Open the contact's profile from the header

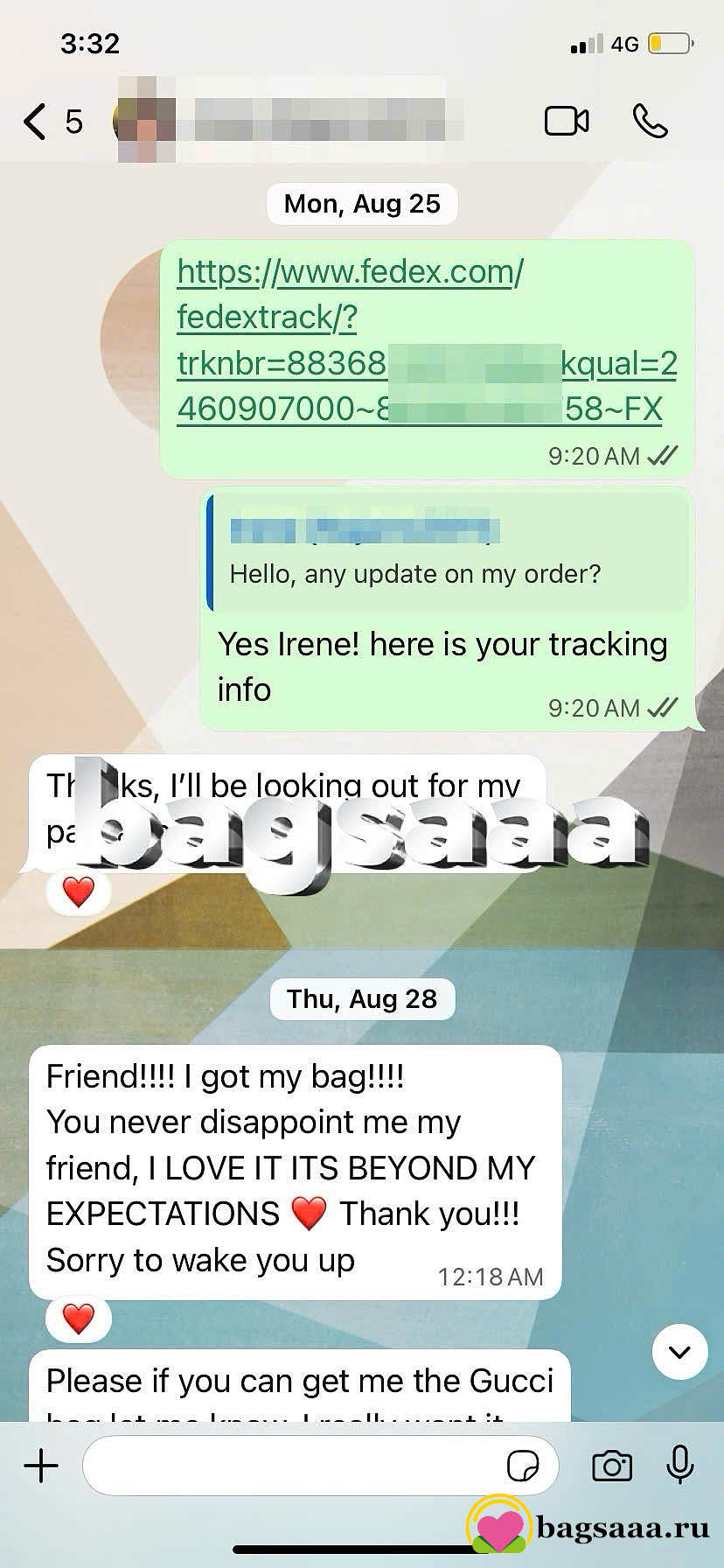point(289,120)
